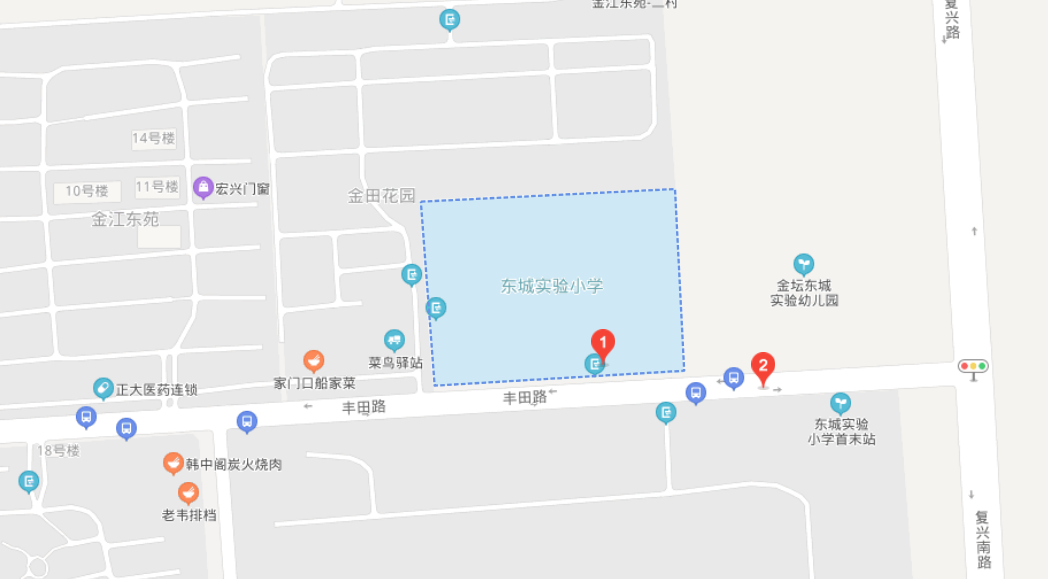Select 韩中阁炭火烧肉 restaurant marker
Viewport: 1048px width, 579px height.
tap(173, 464)
